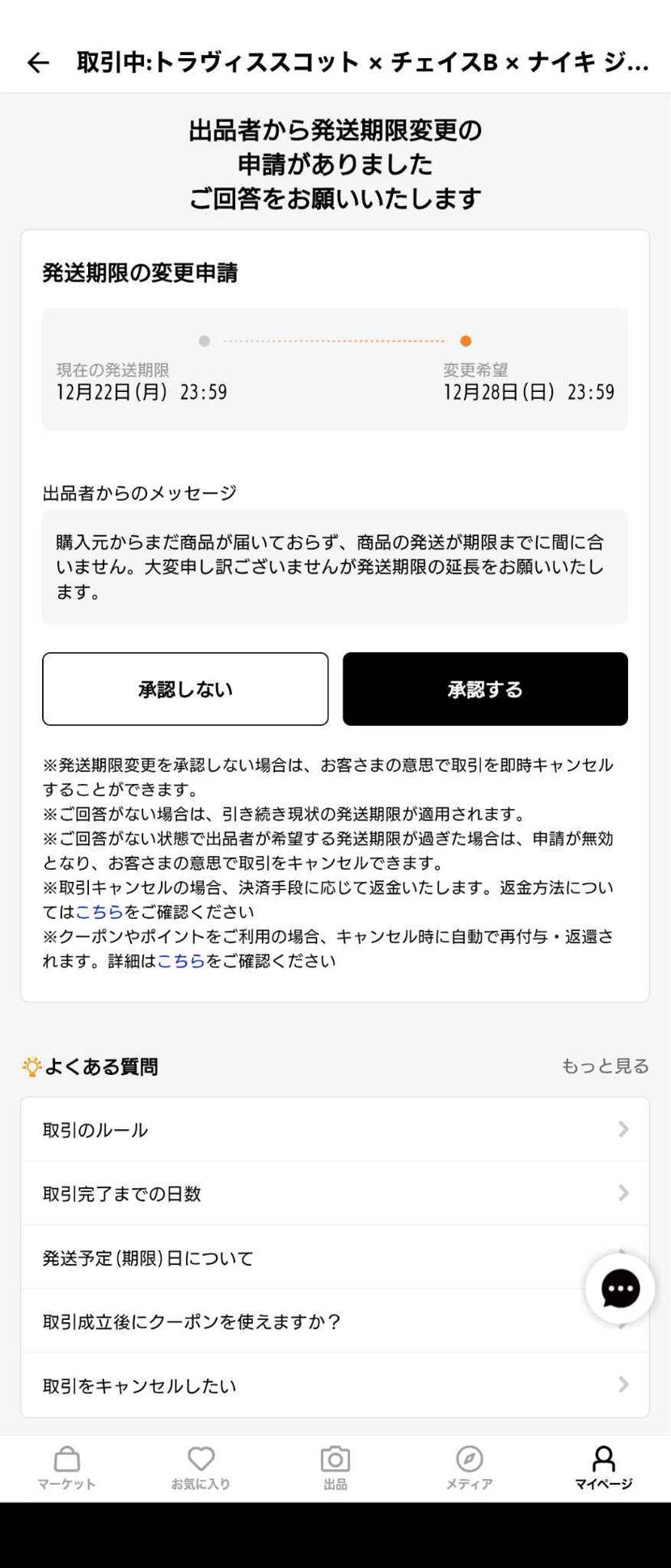The image size is (671, 1568).
Task: Open the coupon details こちら link
Action: click(x=182, y=961)
